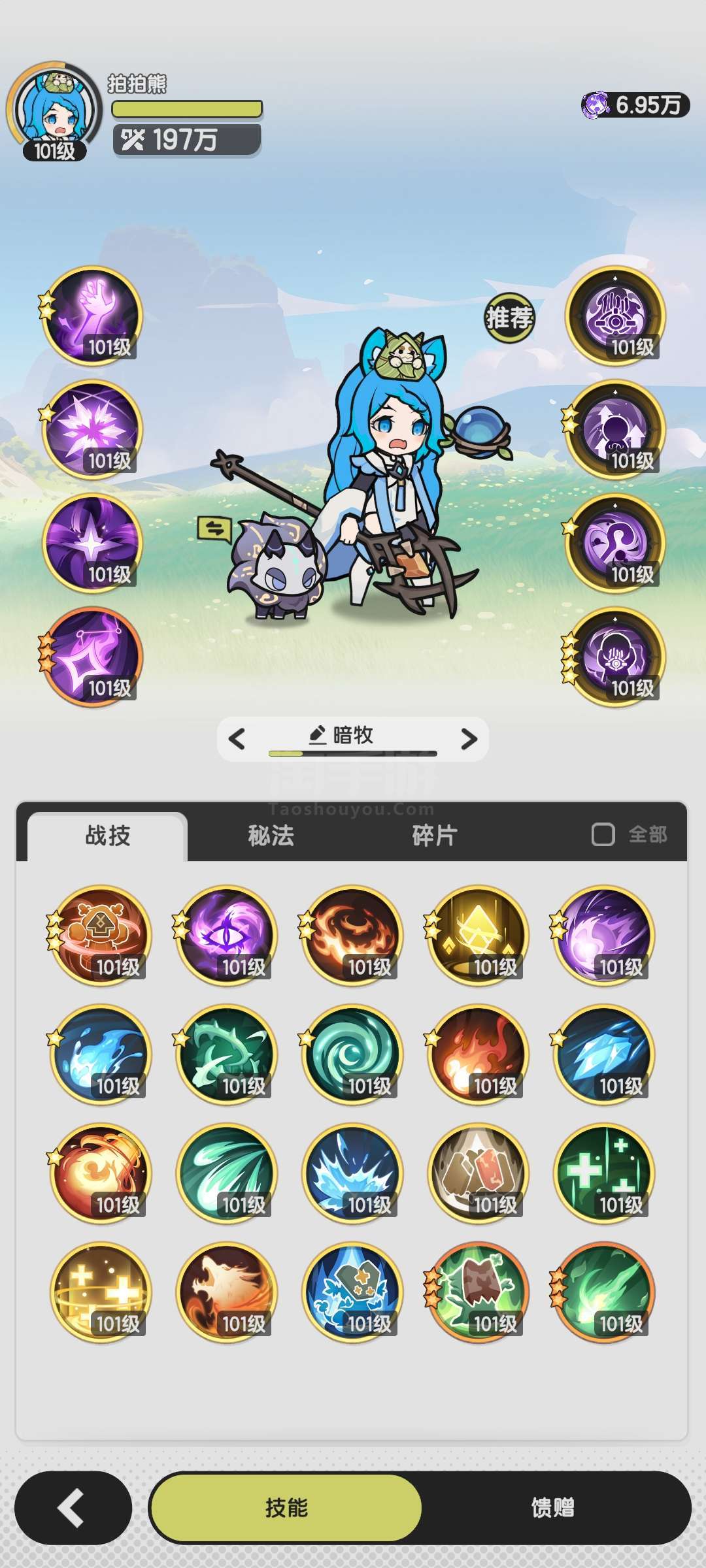The image size is (706, 1568).
Task: Switch to the 碎片 tab
Action: (x=434, y=835)
